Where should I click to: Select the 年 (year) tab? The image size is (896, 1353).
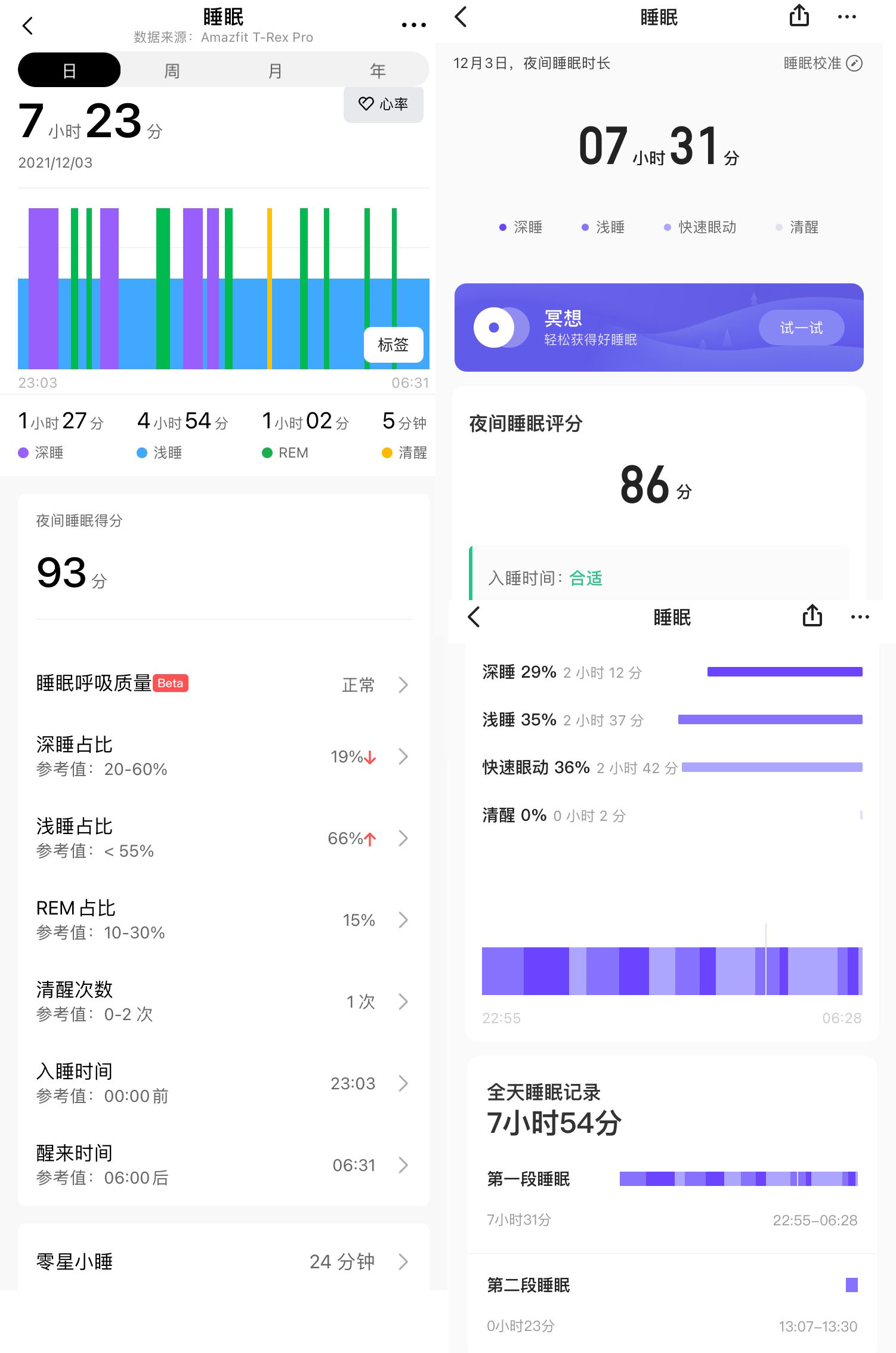point(377,69)
